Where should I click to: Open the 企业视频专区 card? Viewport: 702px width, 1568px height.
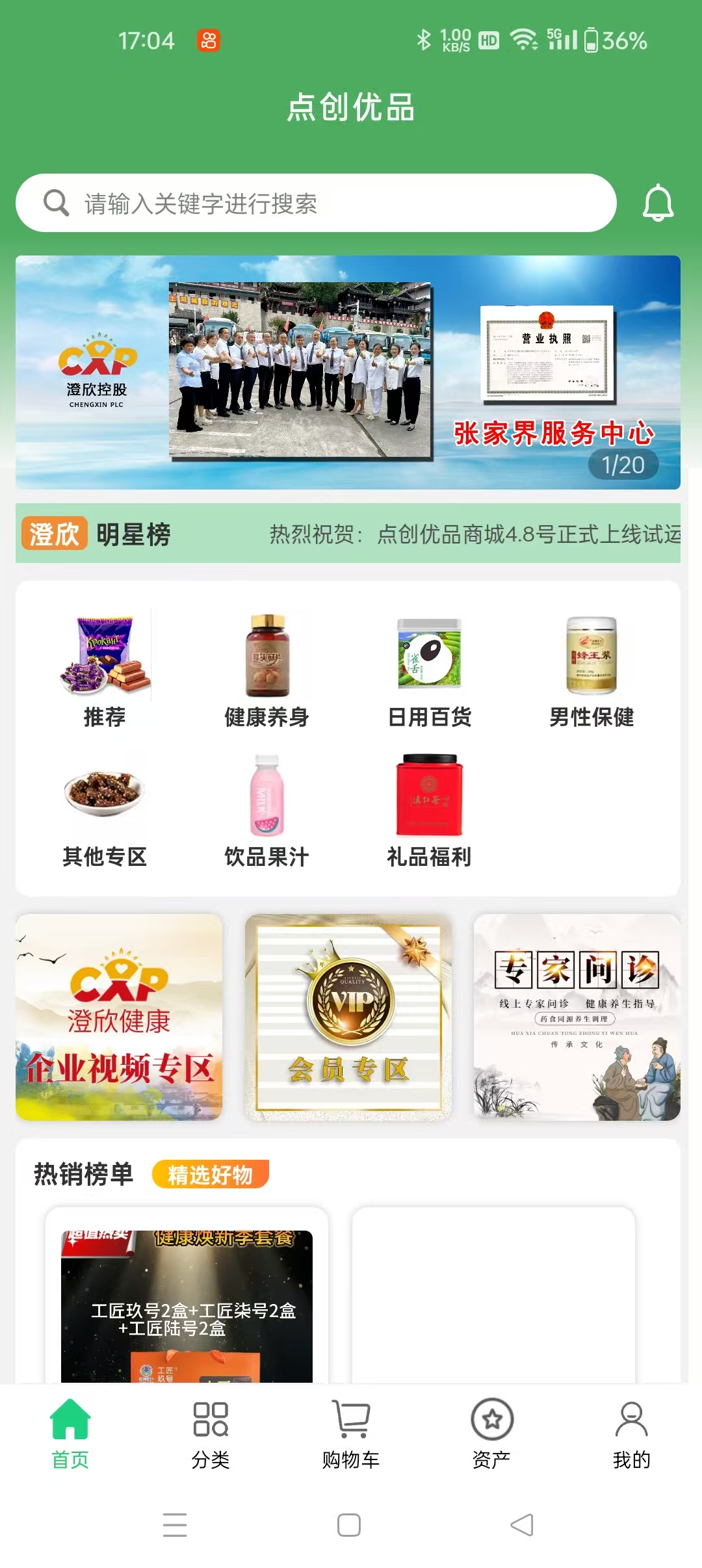pos(119,1017)
